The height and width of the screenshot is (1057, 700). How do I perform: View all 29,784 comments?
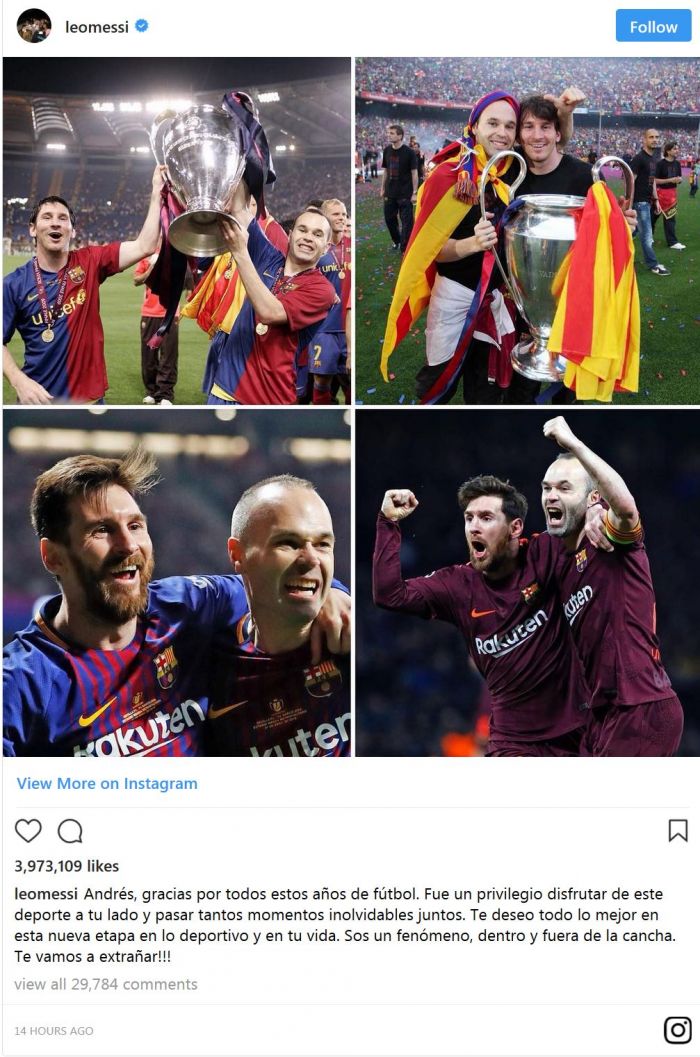(x=106, y=984)
